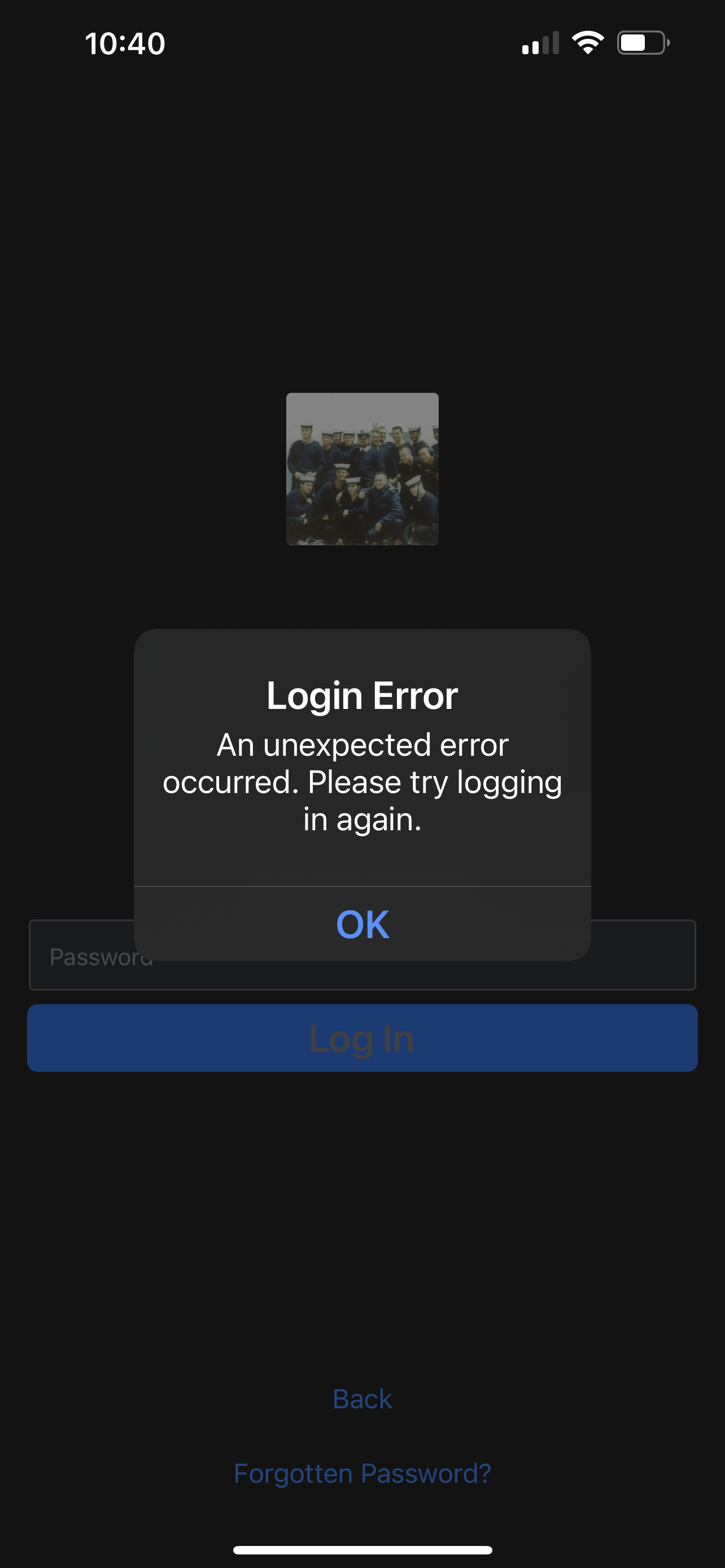
Task: Dismiss the Login Error dialog with OK
Action: pyautogui.click(x=362, y=924)
